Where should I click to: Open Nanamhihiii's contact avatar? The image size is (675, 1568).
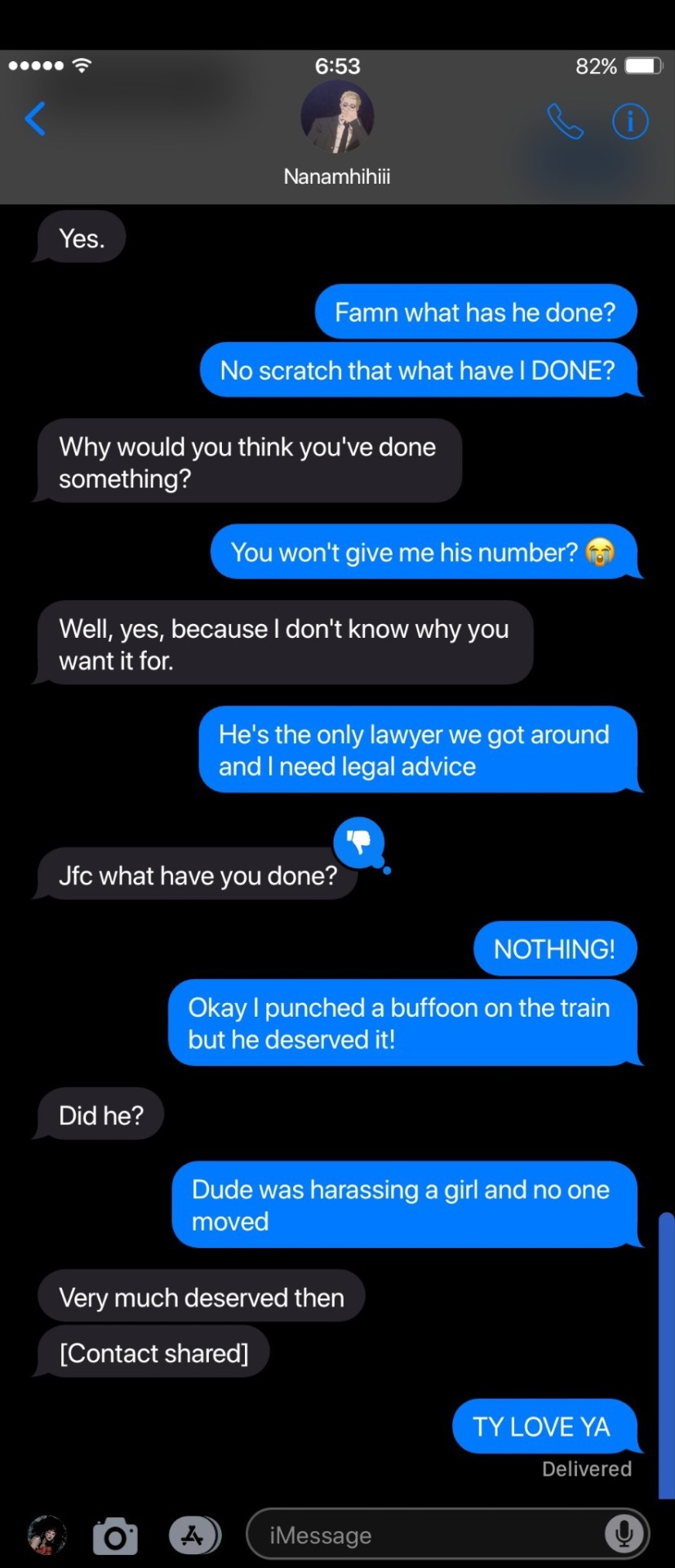pos(337,118)
